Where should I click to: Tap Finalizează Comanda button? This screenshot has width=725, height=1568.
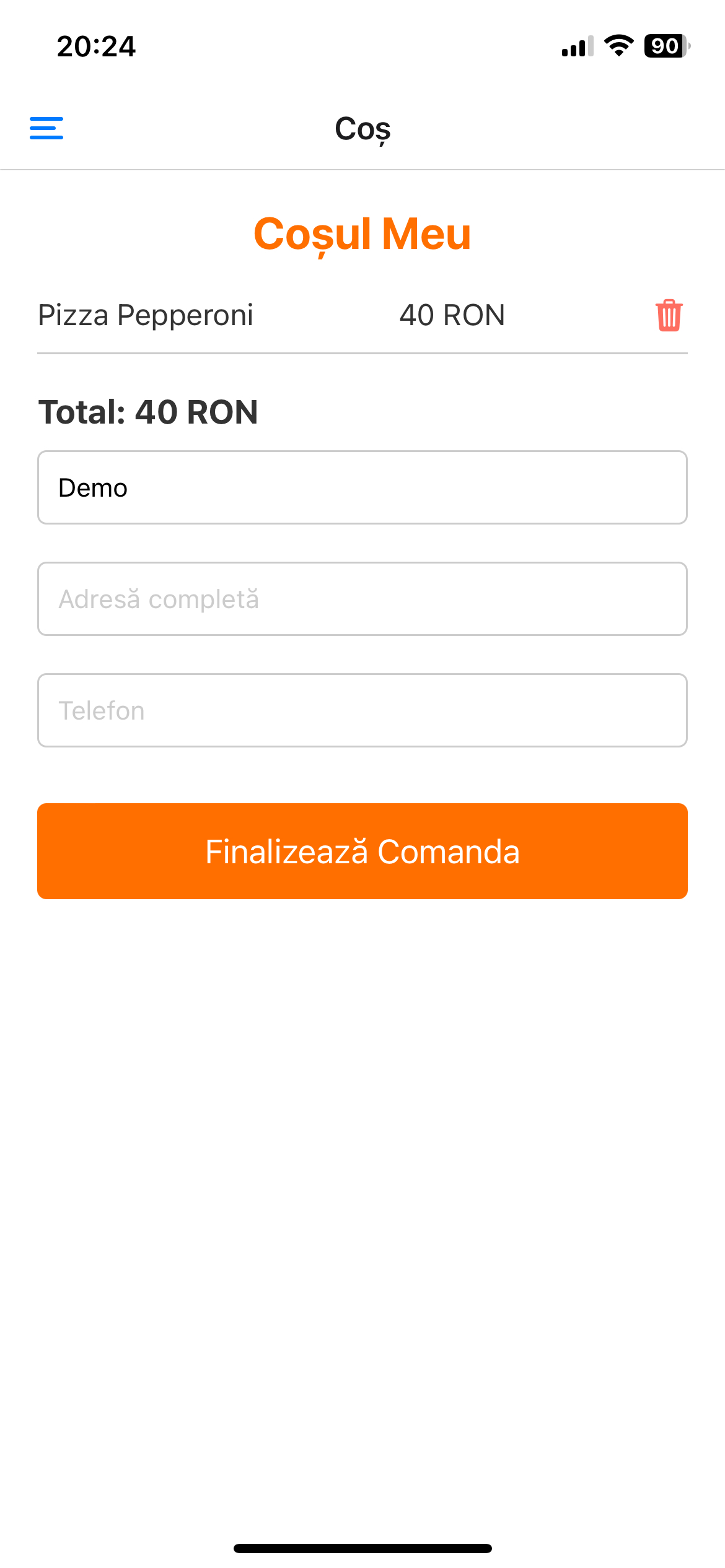coord(362,851)
